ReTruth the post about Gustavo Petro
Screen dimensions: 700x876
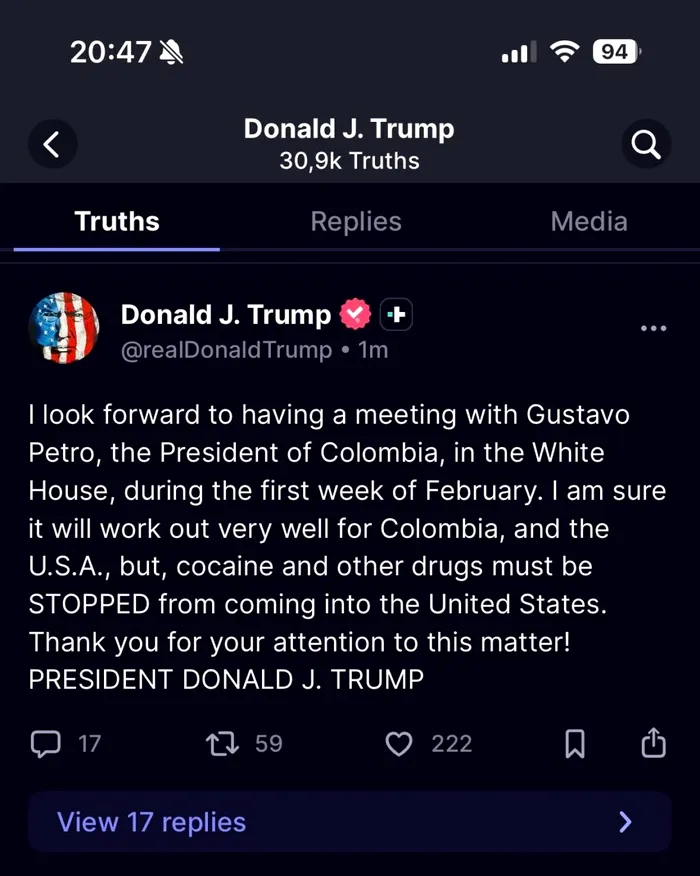[x=221, y=743]
